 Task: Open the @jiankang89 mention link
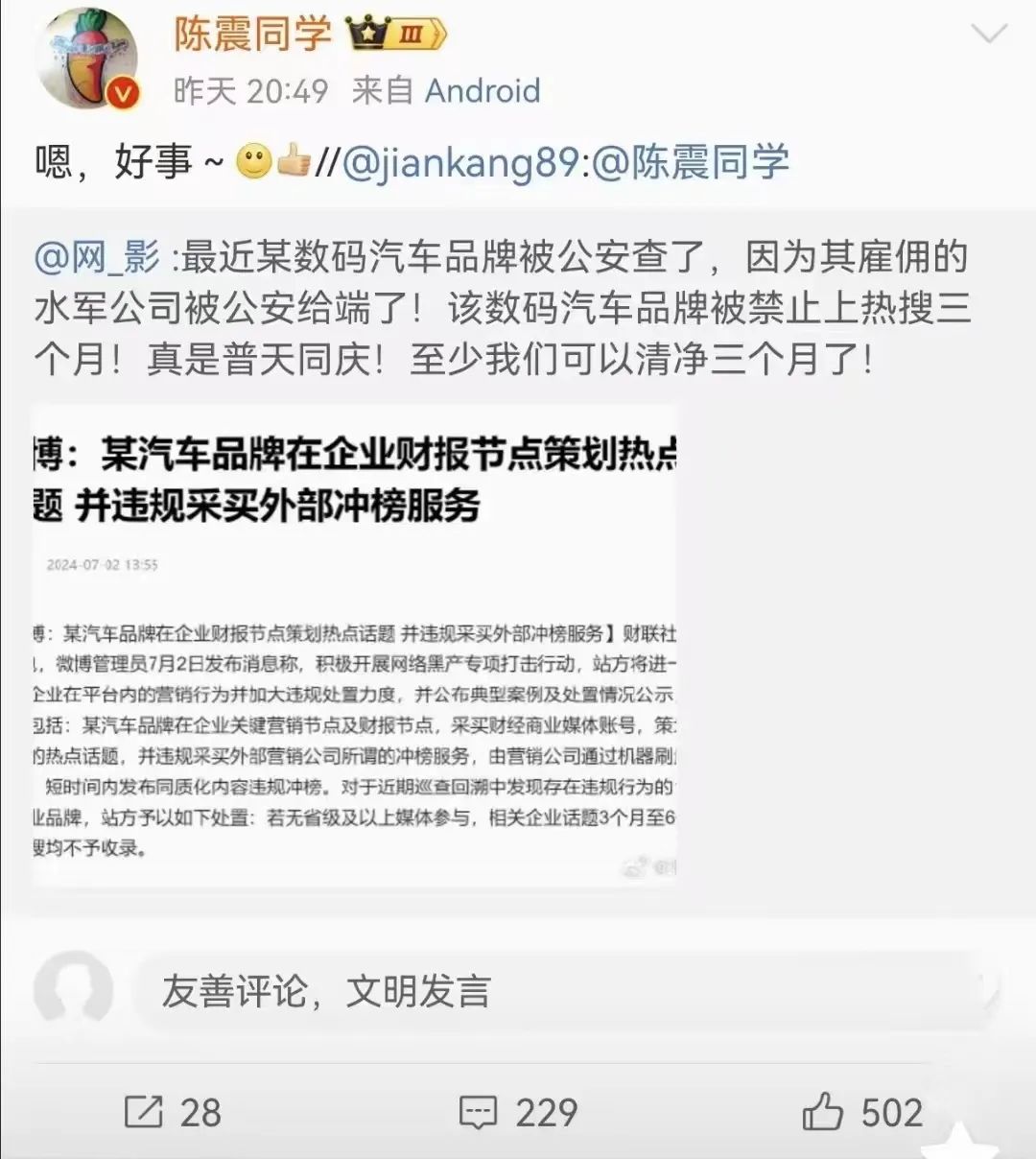[x=460, y=162]
